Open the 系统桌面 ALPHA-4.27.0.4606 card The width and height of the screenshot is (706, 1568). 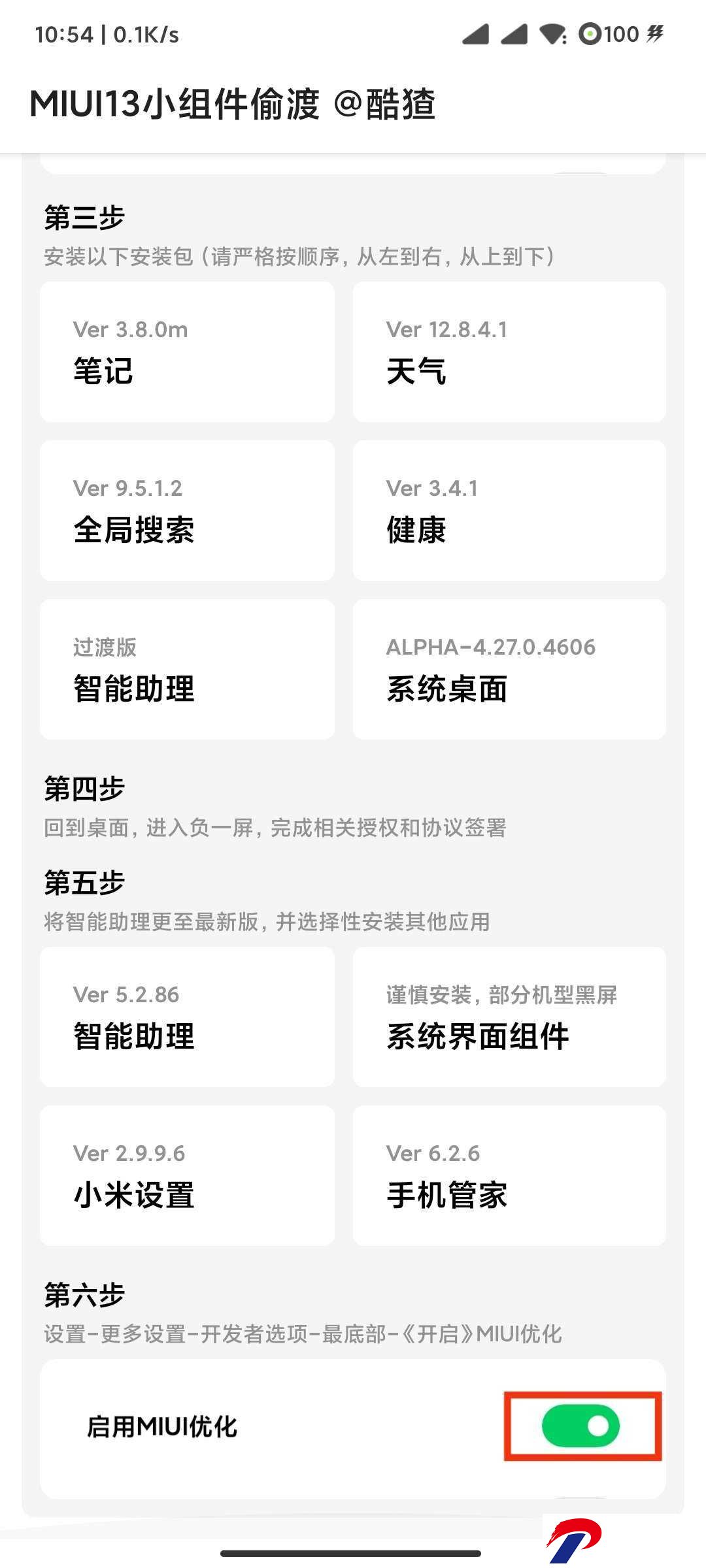[x=509, y=670]
